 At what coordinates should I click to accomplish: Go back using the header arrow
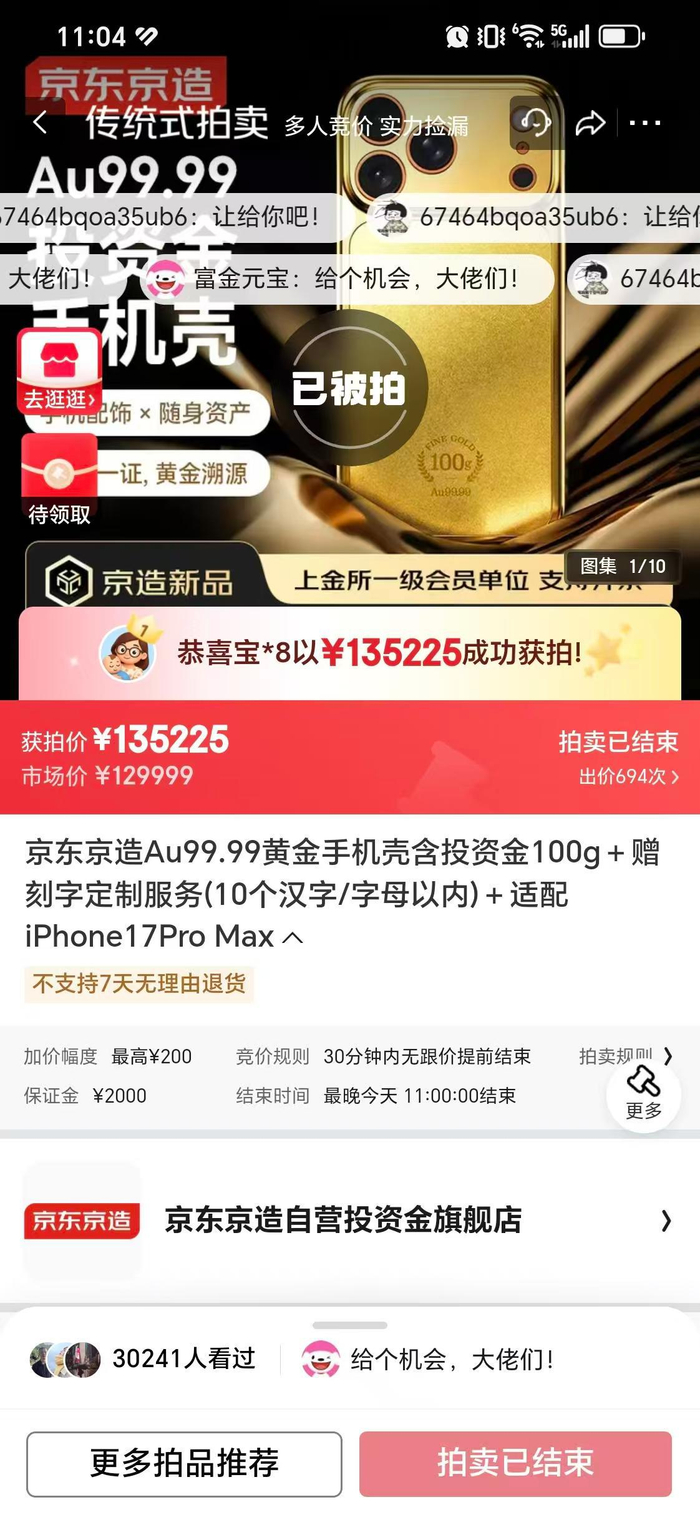point(40,123)
